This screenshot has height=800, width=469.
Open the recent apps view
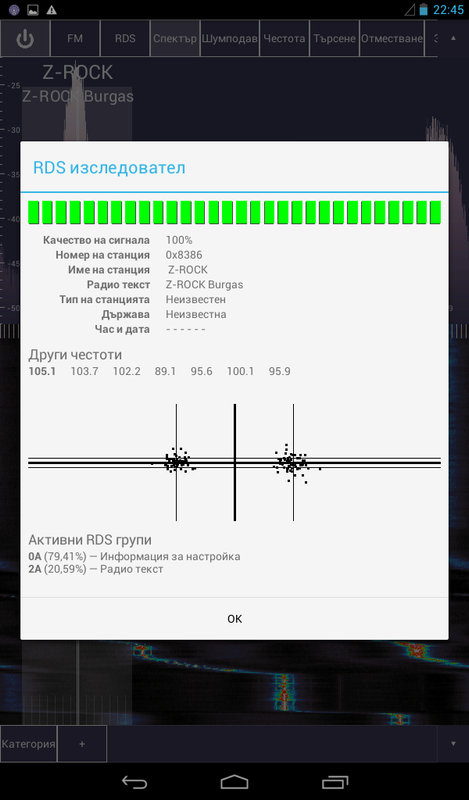pos(335,782)
